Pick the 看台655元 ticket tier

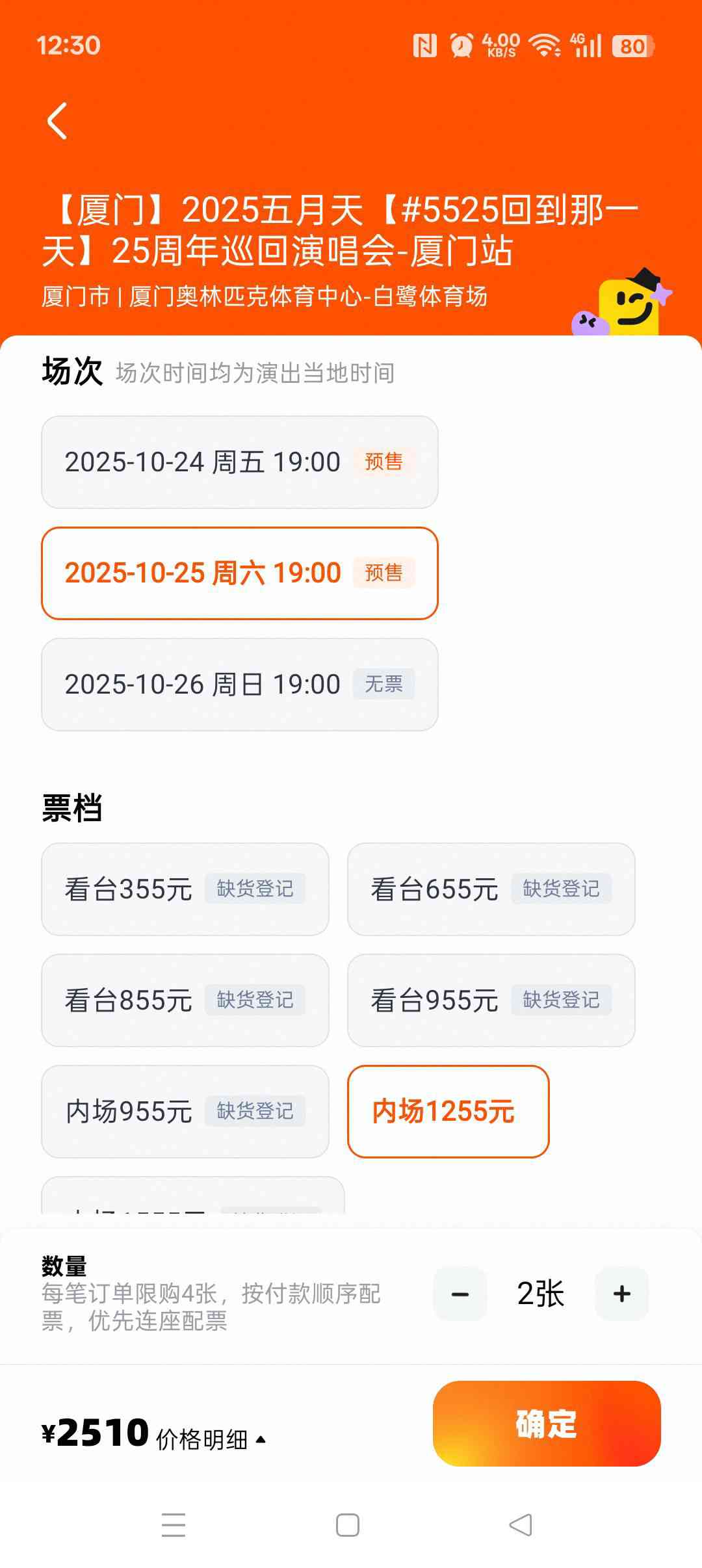pos(491,889)
